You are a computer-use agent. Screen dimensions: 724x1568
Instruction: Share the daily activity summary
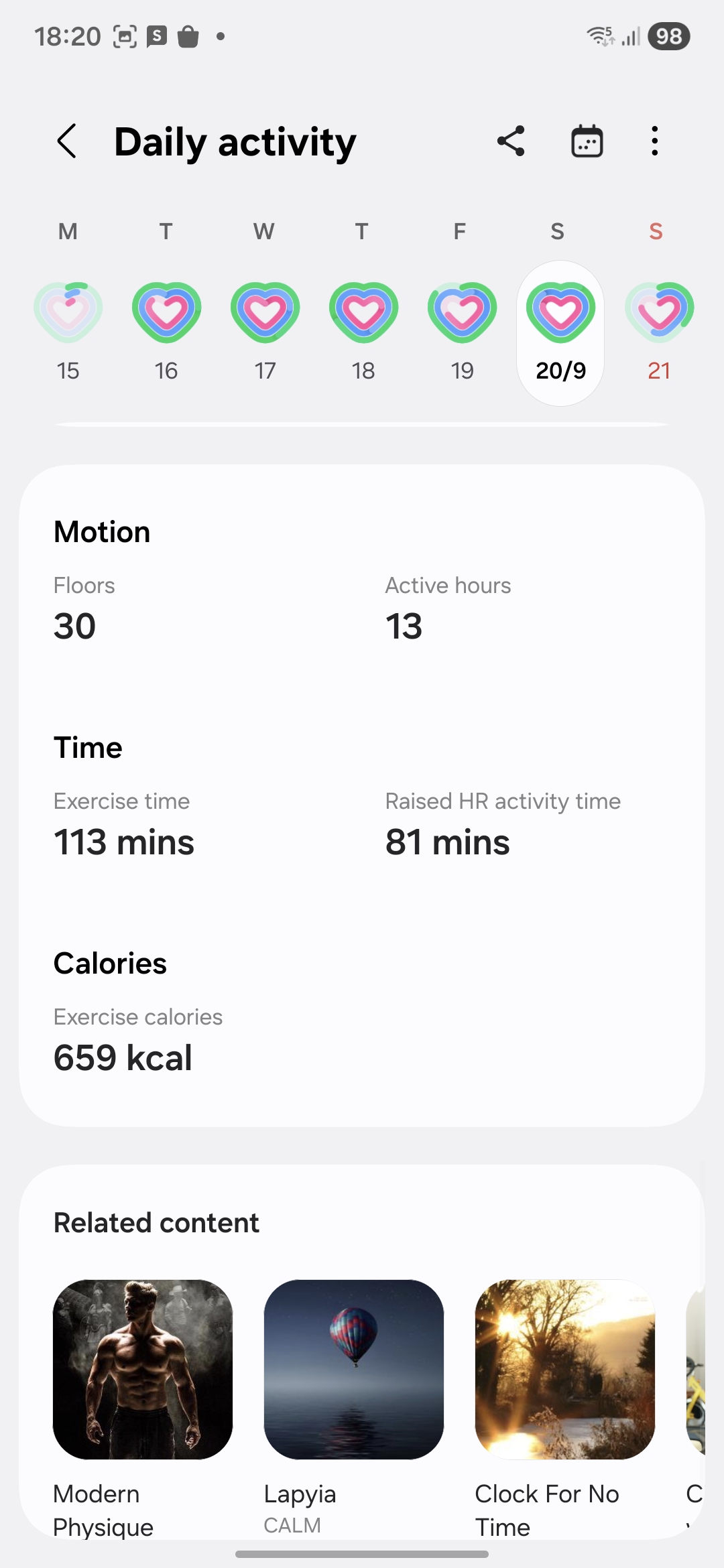511,141
